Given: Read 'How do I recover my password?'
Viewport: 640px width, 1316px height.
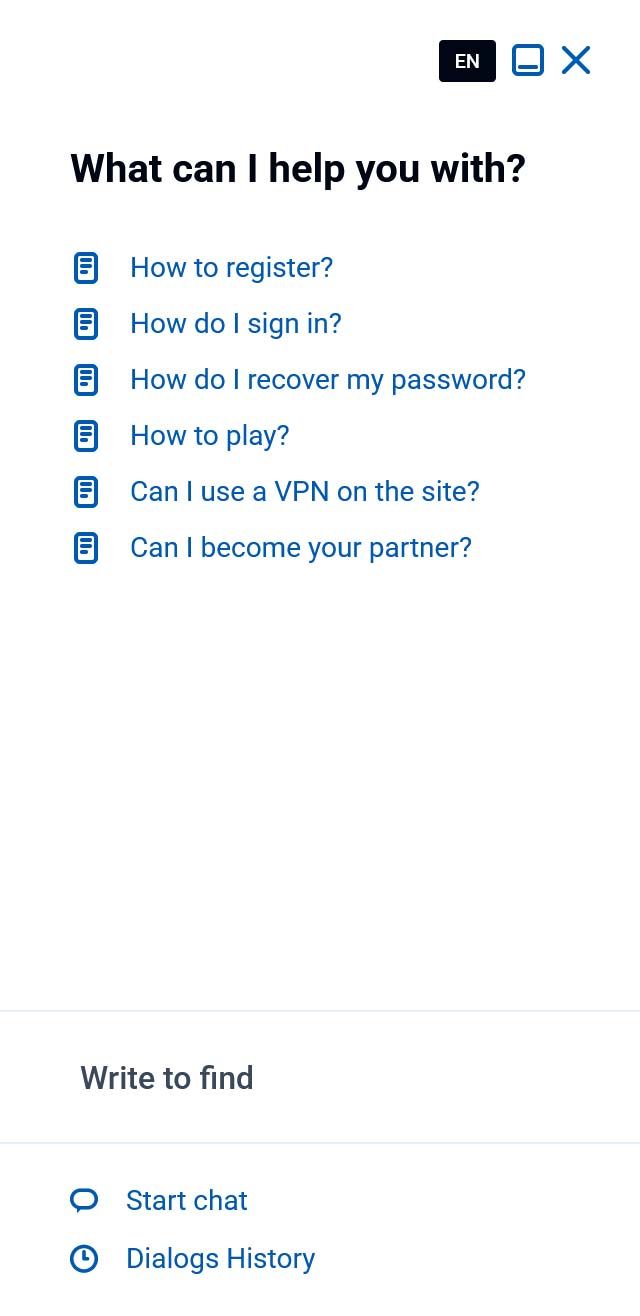Looking at the screenshot, I should point(327,380).
